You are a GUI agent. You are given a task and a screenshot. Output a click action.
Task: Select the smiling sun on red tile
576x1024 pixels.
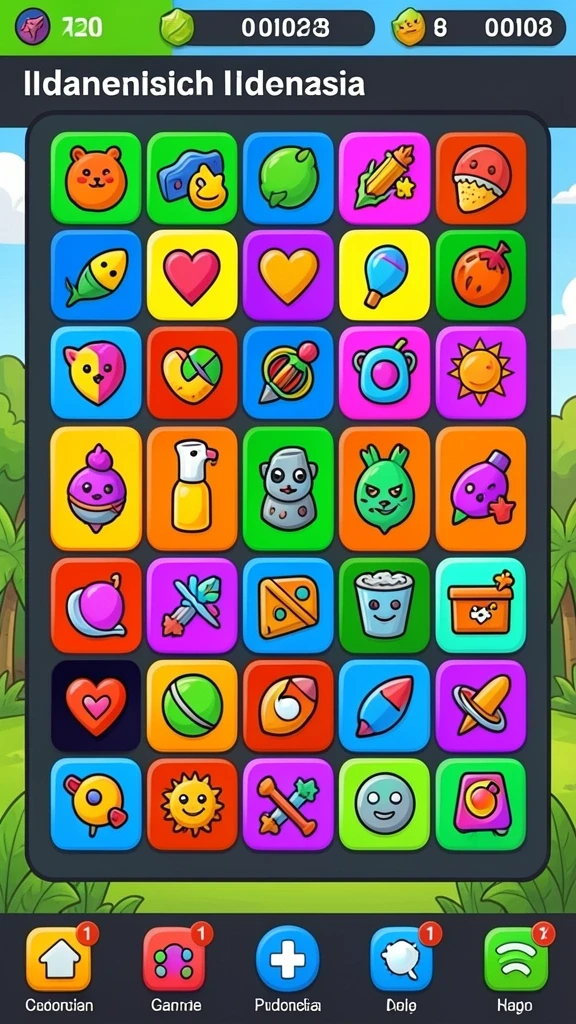click(192, 804)
